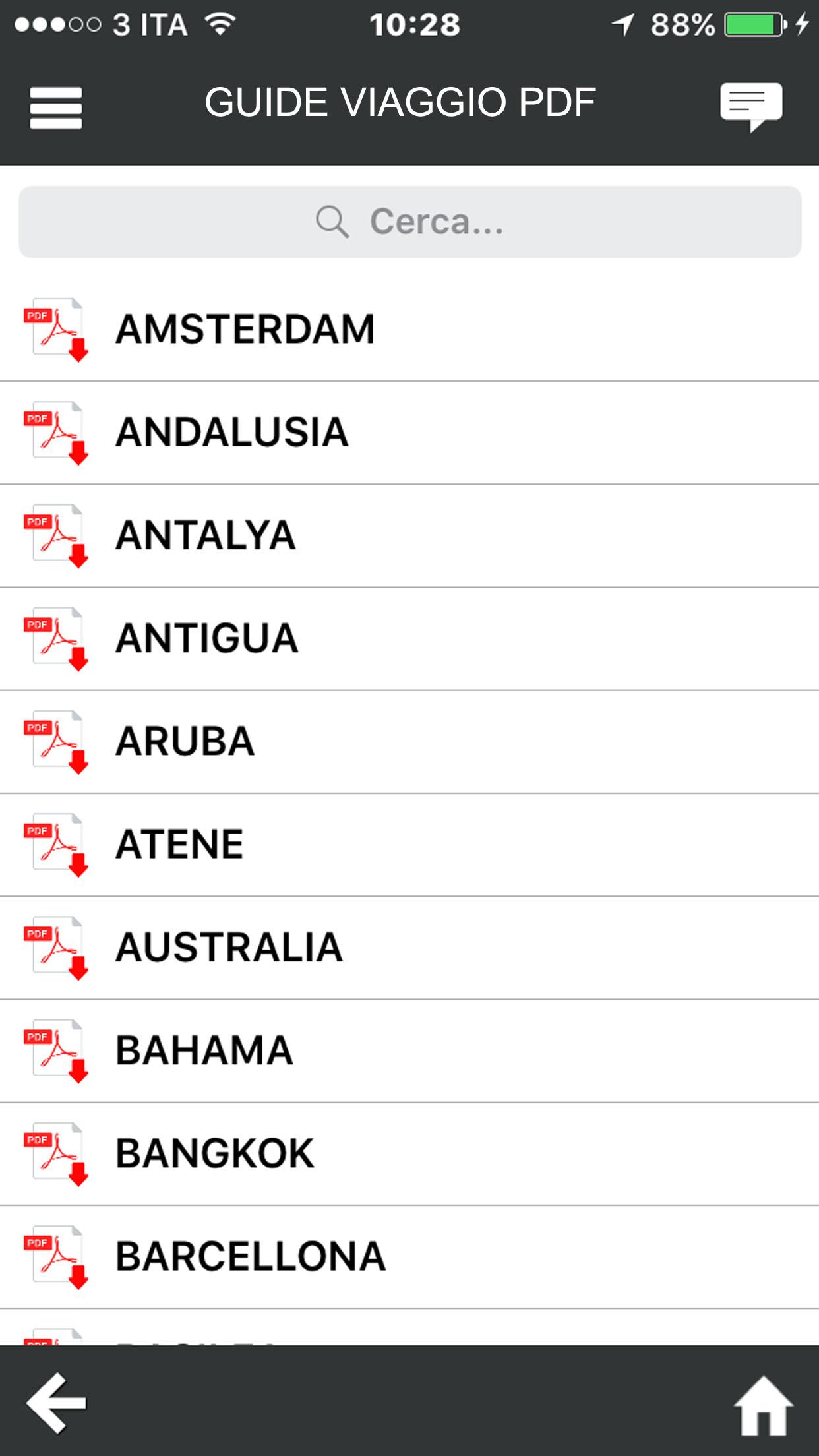Open the Atene guide
Screen dimensions: 819x1456
click(179, 844)
